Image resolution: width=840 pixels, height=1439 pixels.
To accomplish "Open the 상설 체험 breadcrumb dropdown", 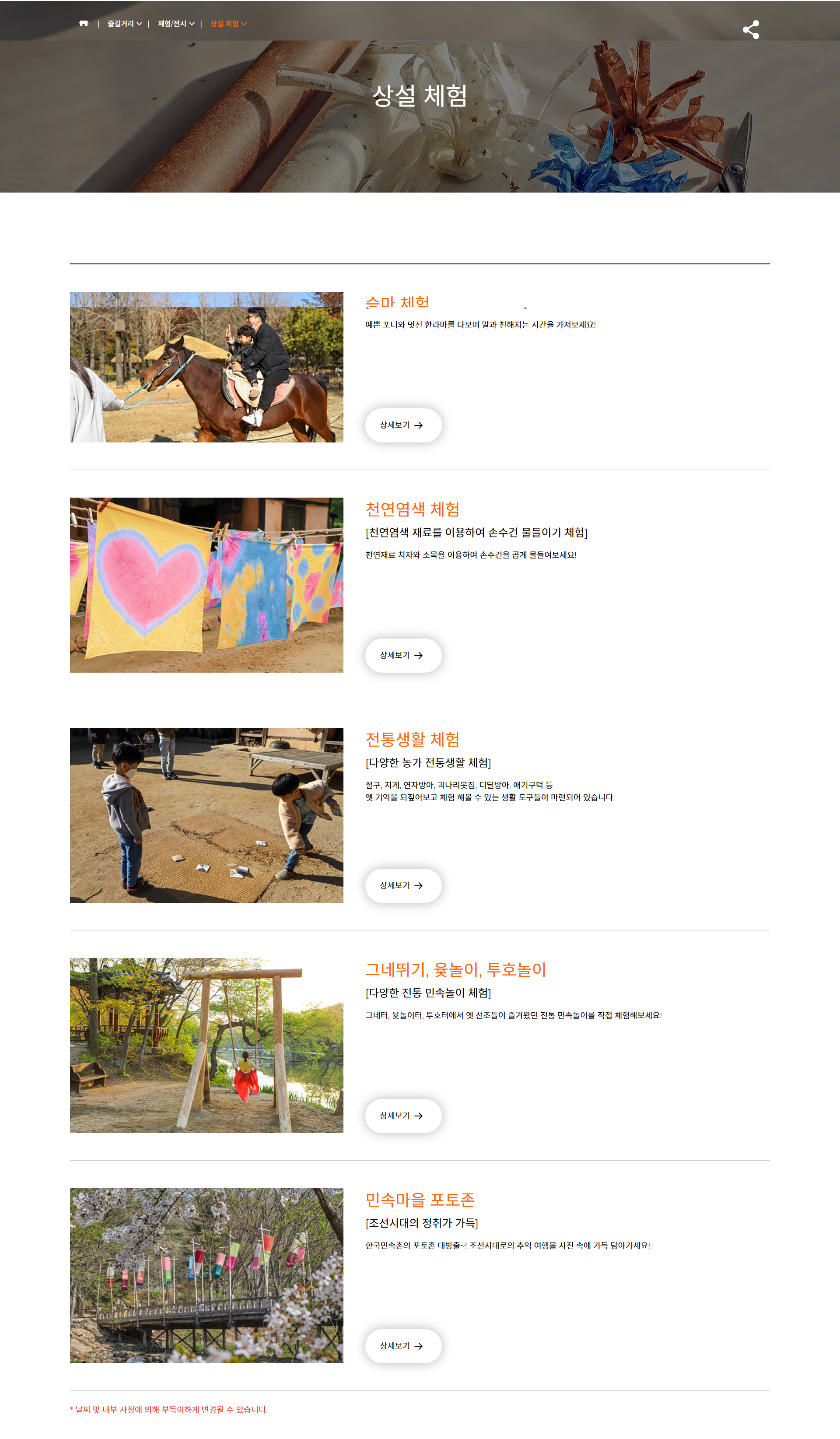I will (x=228, y=23).
